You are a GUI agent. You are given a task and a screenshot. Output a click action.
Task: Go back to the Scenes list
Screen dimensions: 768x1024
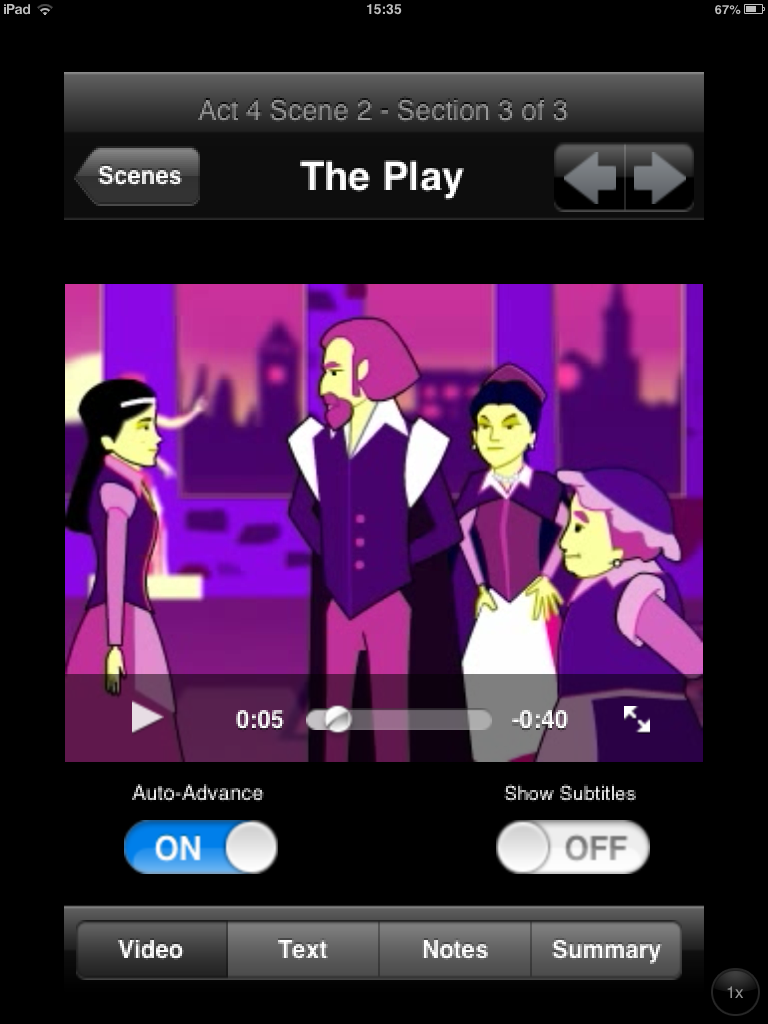[x=138, y=177]
